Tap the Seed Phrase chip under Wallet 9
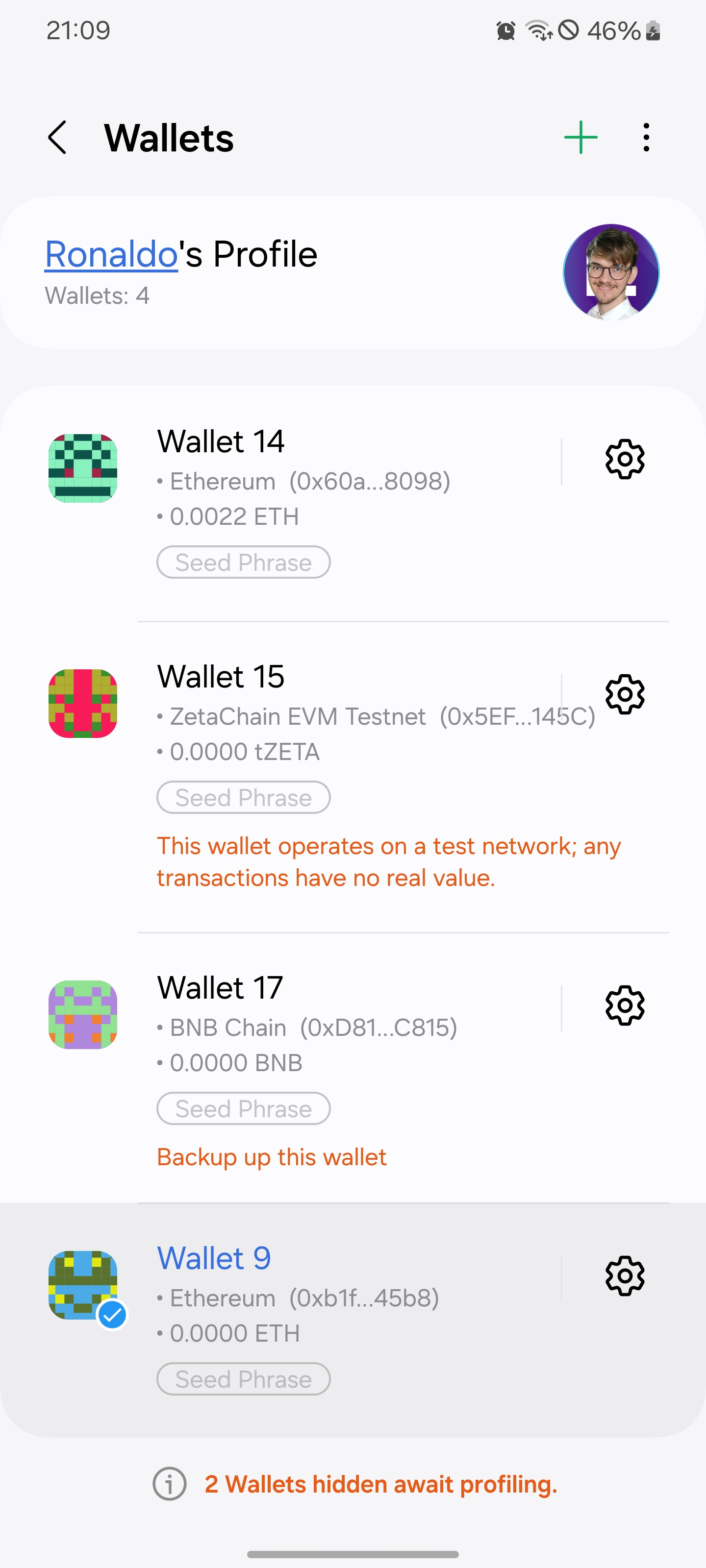Screen dimensions: 706x1568 243,1379
